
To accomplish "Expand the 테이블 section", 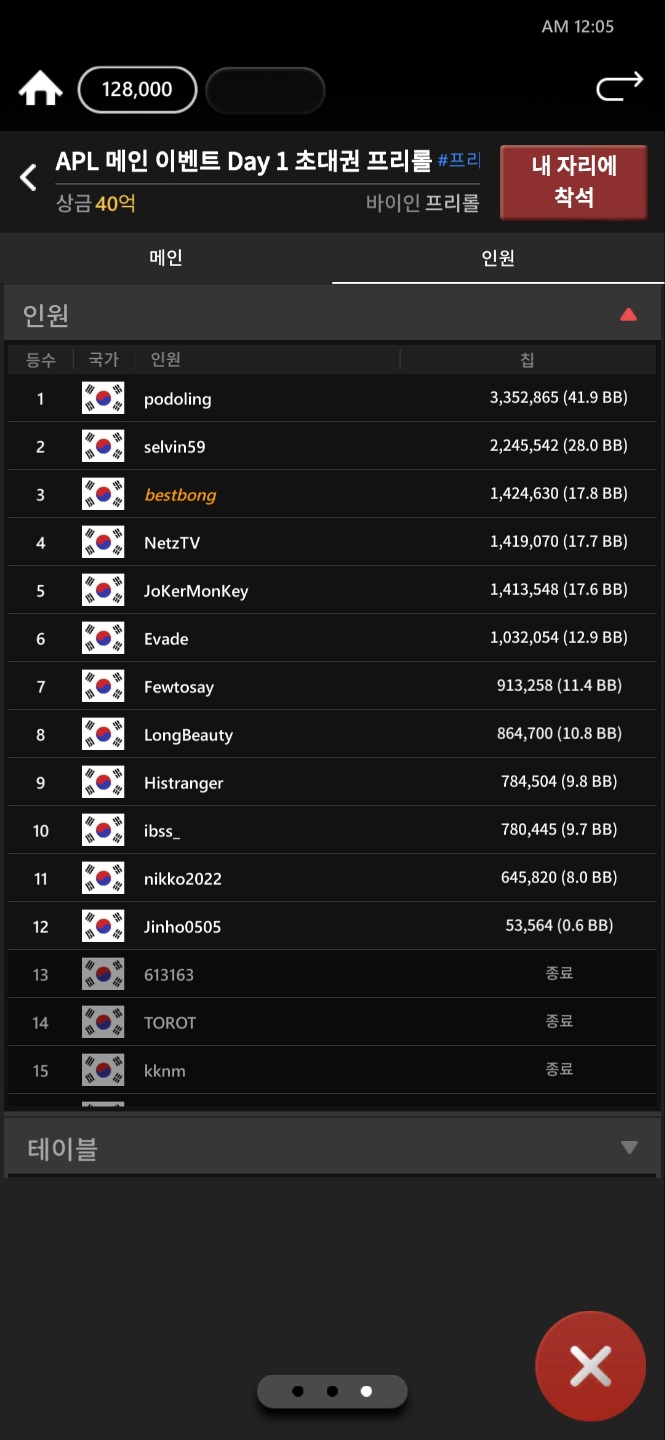I will tap(628, 1147).
